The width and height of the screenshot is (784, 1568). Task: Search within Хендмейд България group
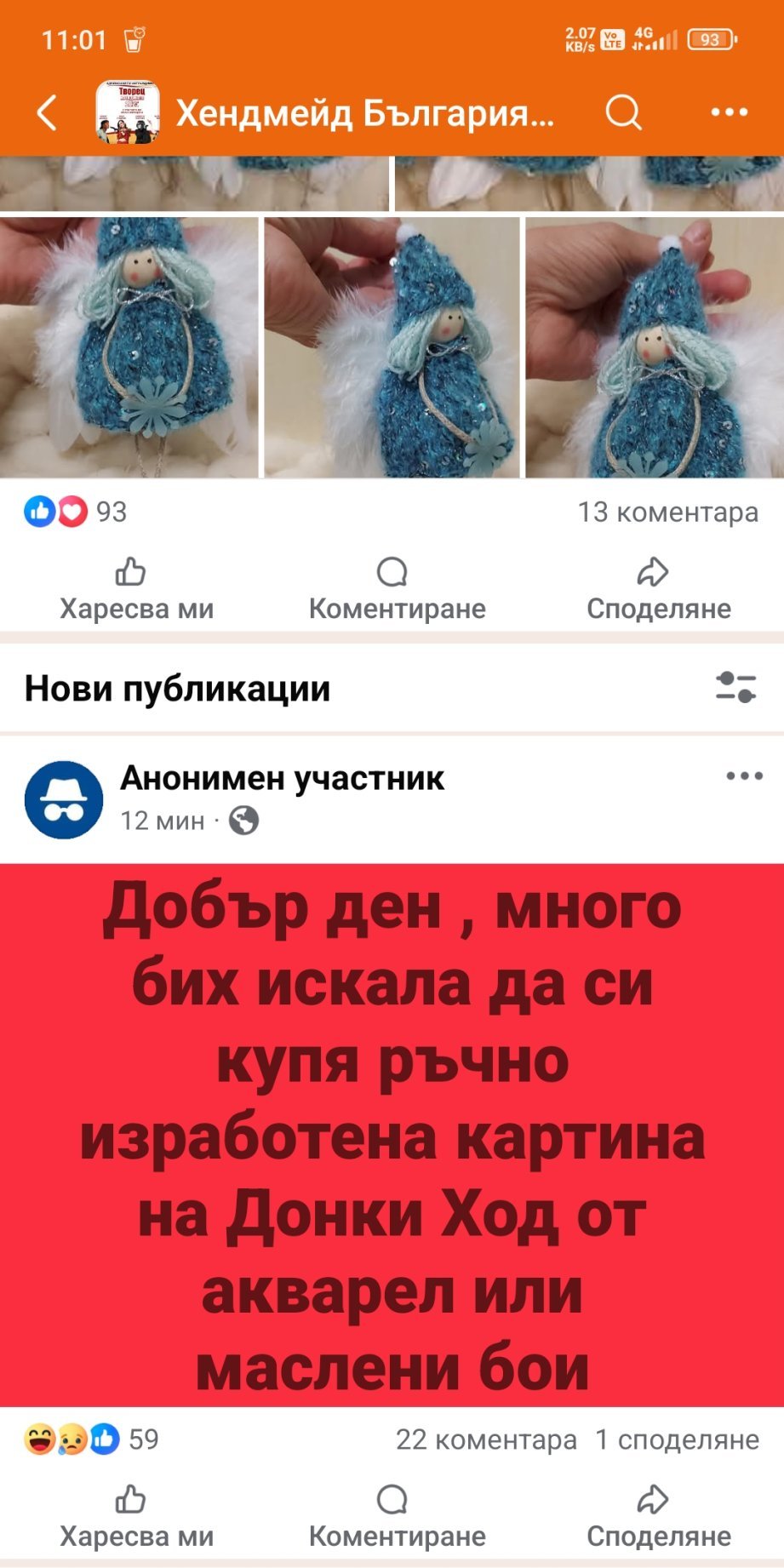click(623, 112)
